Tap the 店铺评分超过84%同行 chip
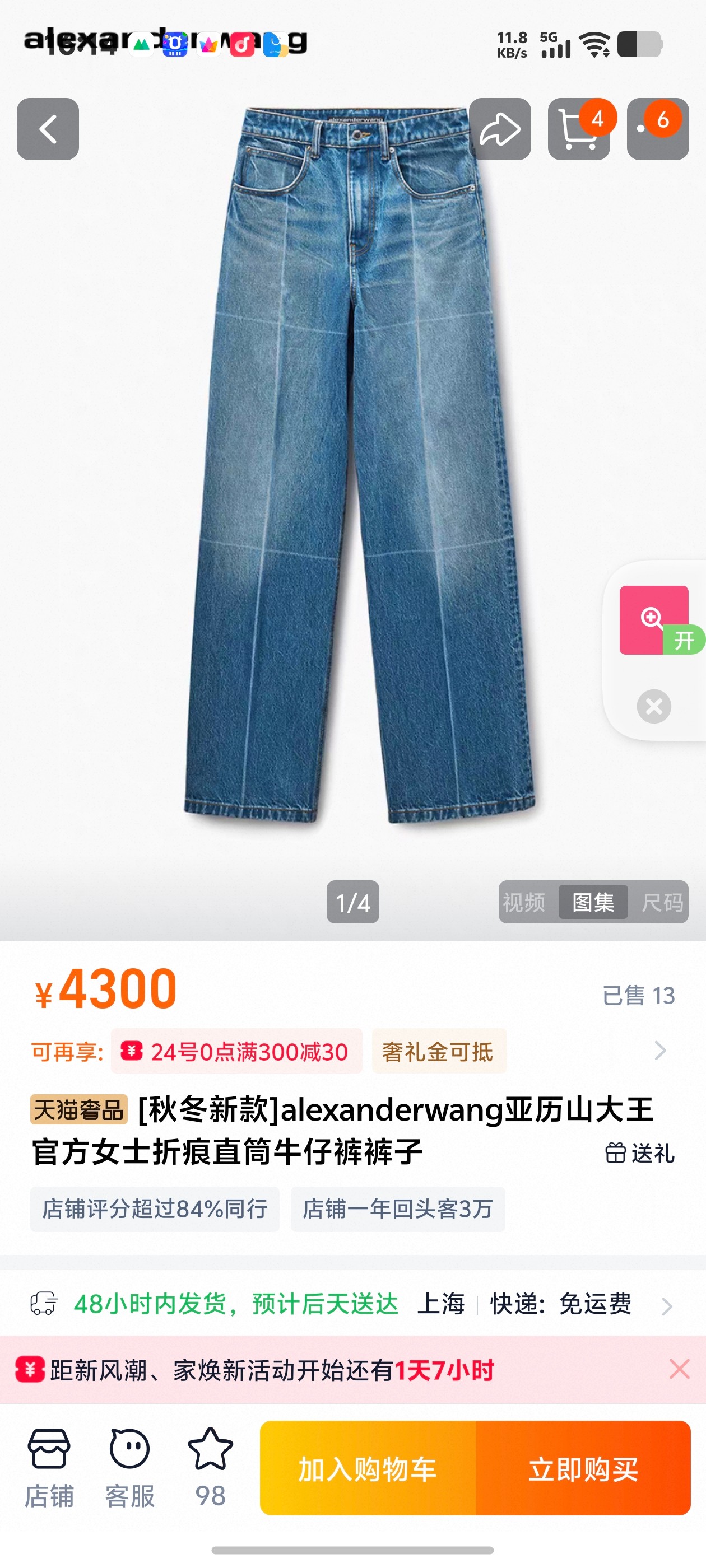 (x=155, y=1209)
